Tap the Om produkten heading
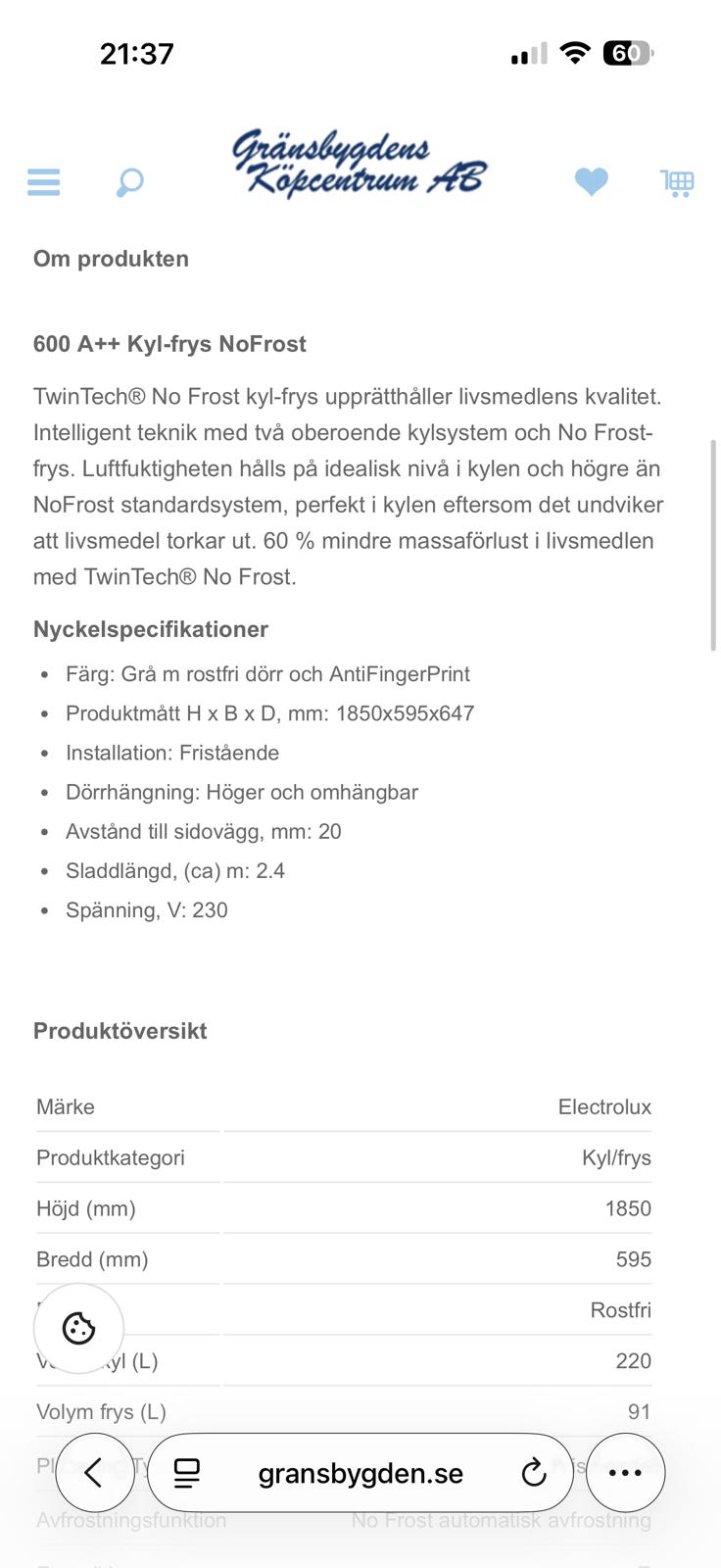 [110, 259]
